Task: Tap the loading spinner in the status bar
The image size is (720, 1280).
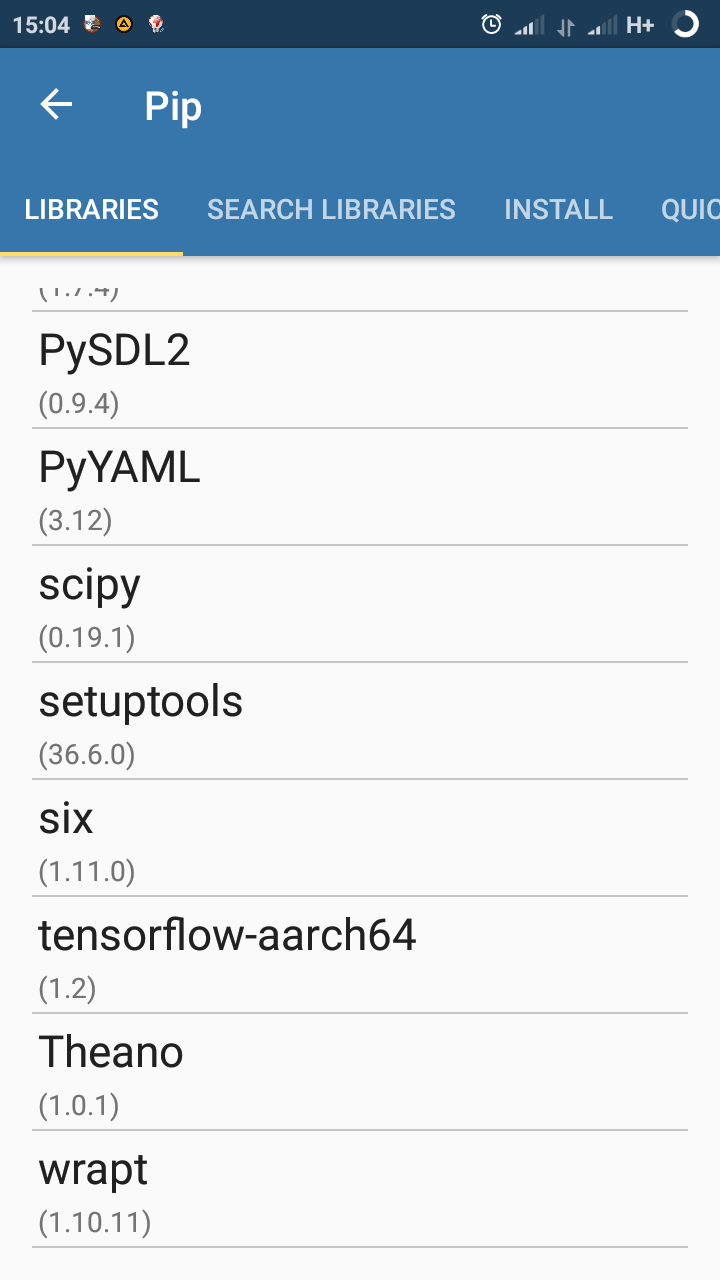Action: [x=686, y=24]
